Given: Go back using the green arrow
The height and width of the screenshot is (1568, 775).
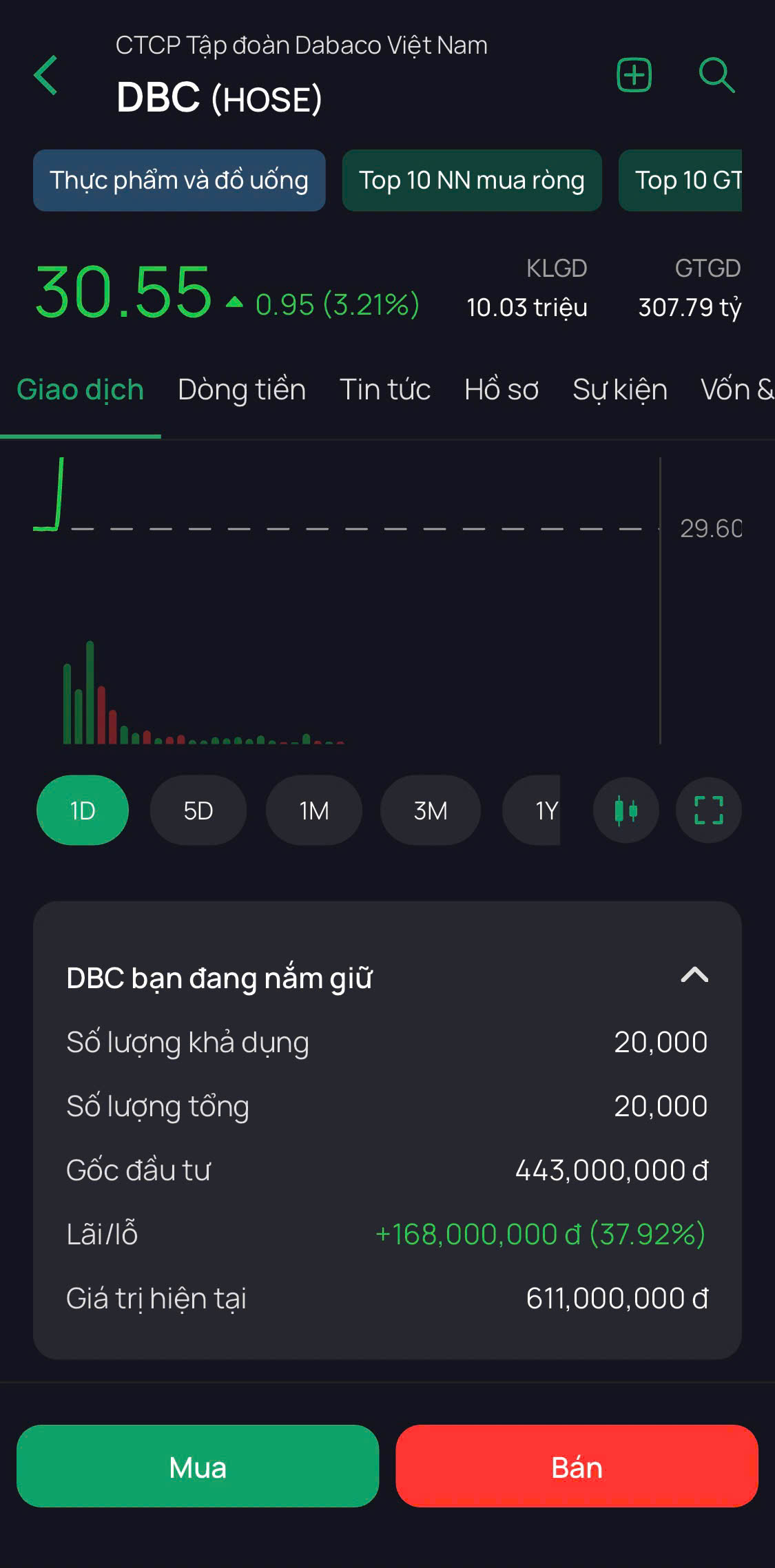Looking at the screenshot, I should pos(46,76).
